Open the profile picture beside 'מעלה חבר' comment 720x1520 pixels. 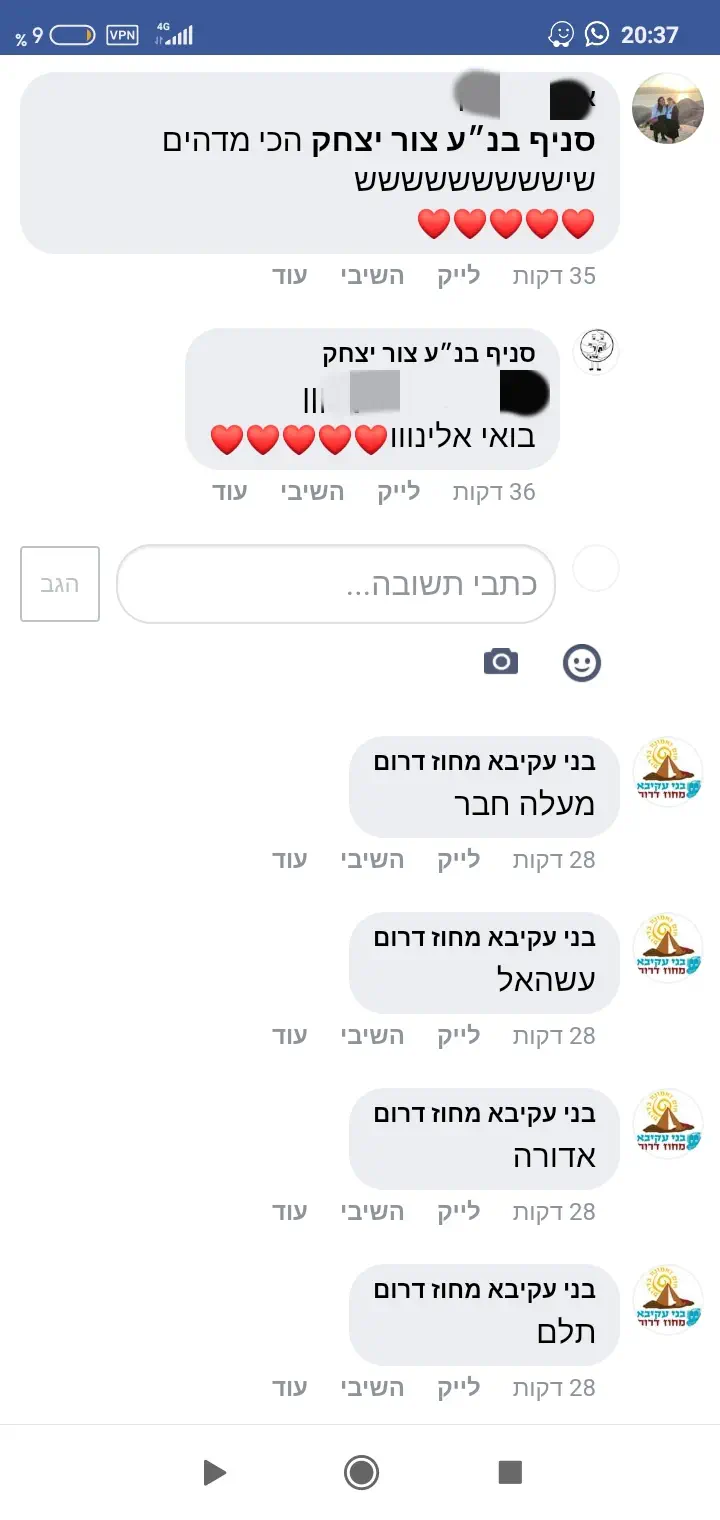click(667, 773)
